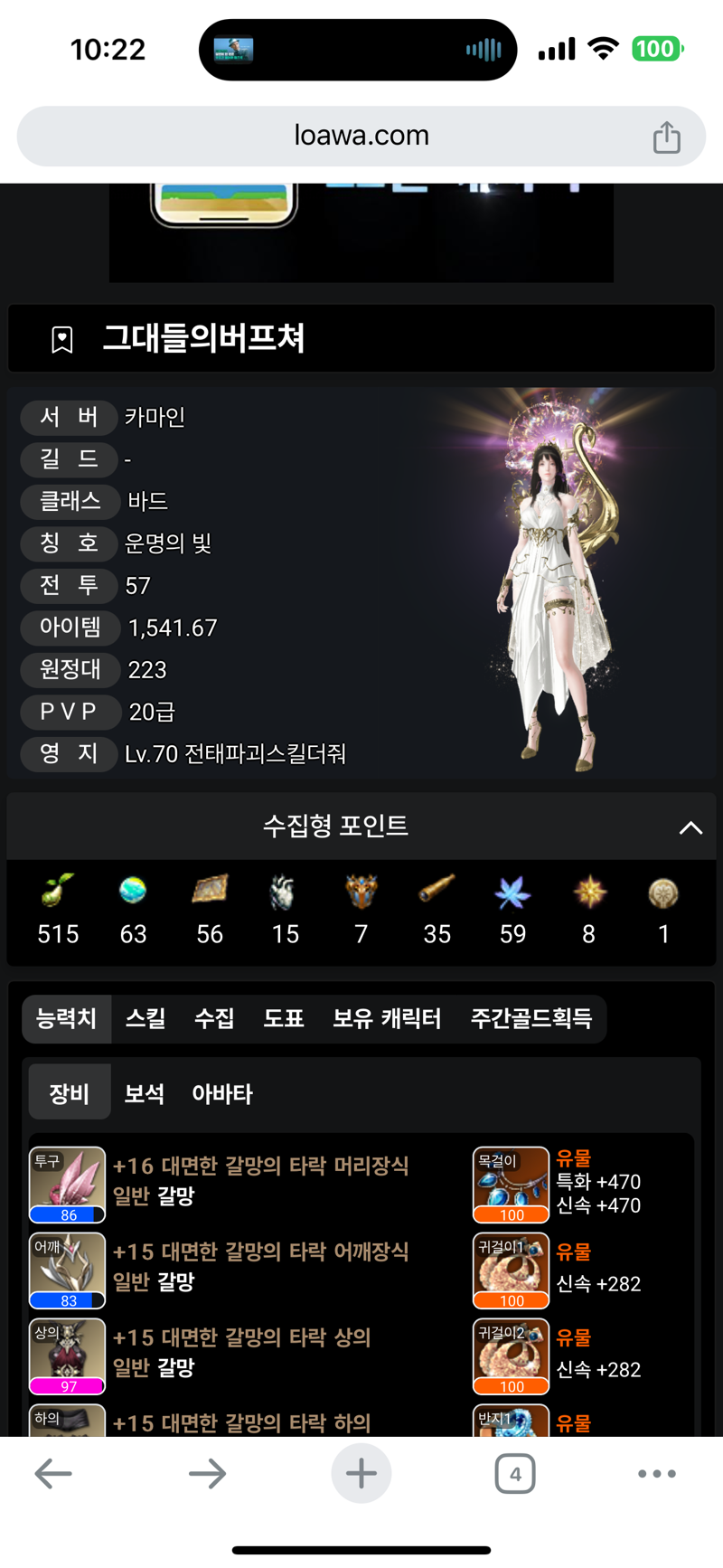The width and height of the screenshot is (723, 1568).
Task: Tap the loawa.com address bar
Action: [361, 136]
